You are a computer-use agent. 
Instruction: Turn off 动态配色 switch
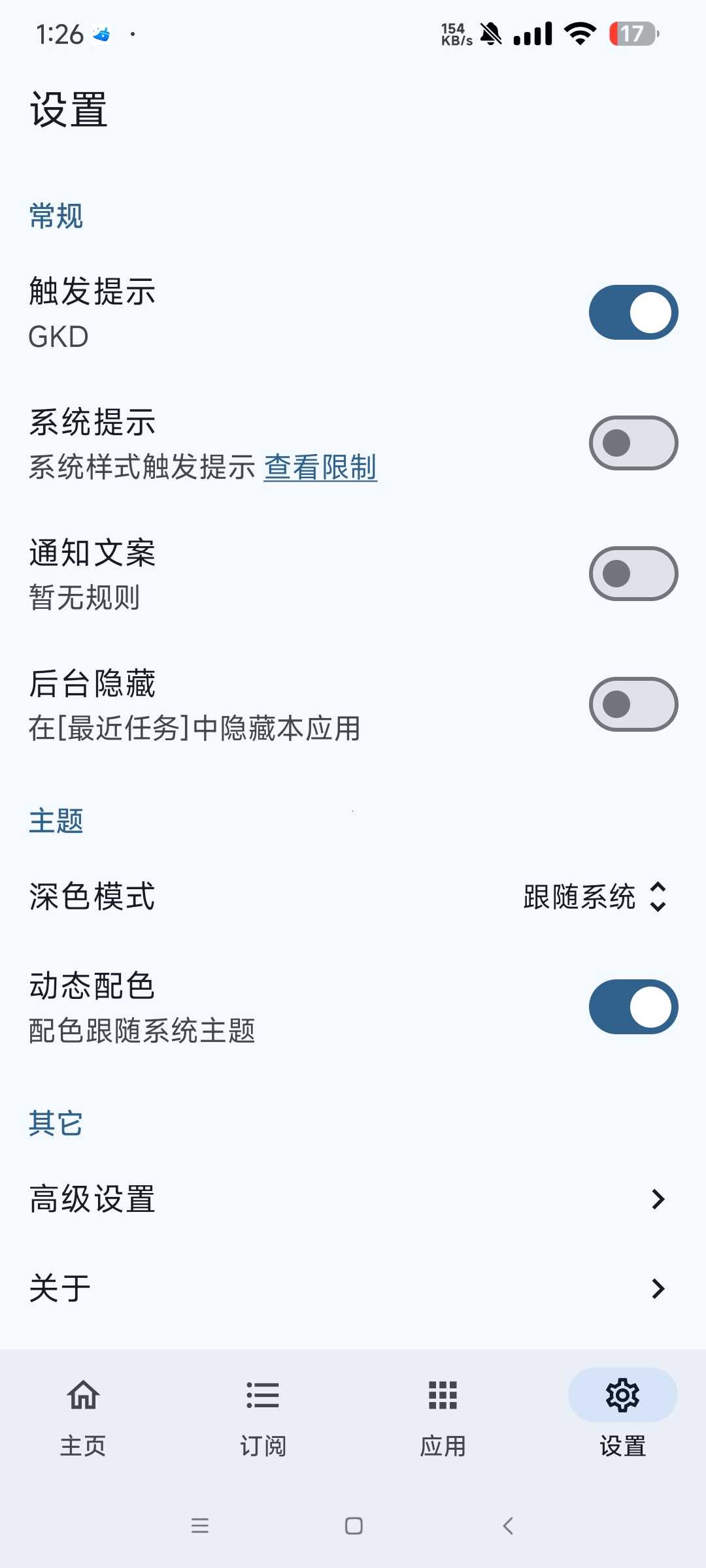633,1007
